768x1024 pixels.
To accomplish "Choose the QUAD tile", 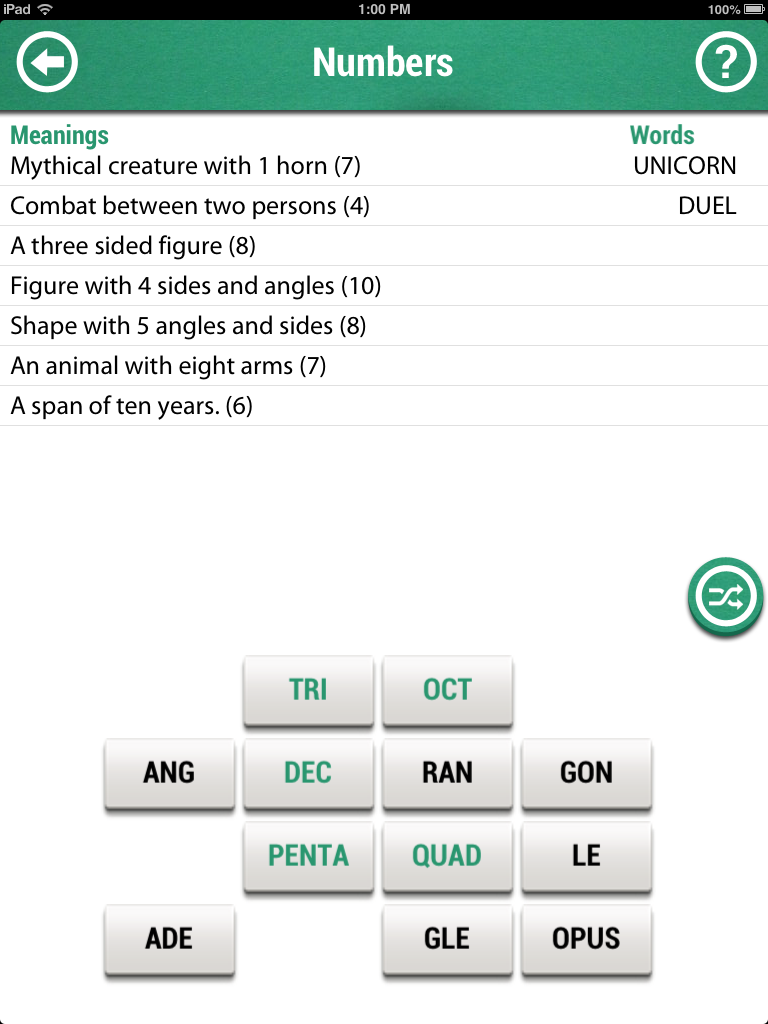I will [x=447, y=856].
